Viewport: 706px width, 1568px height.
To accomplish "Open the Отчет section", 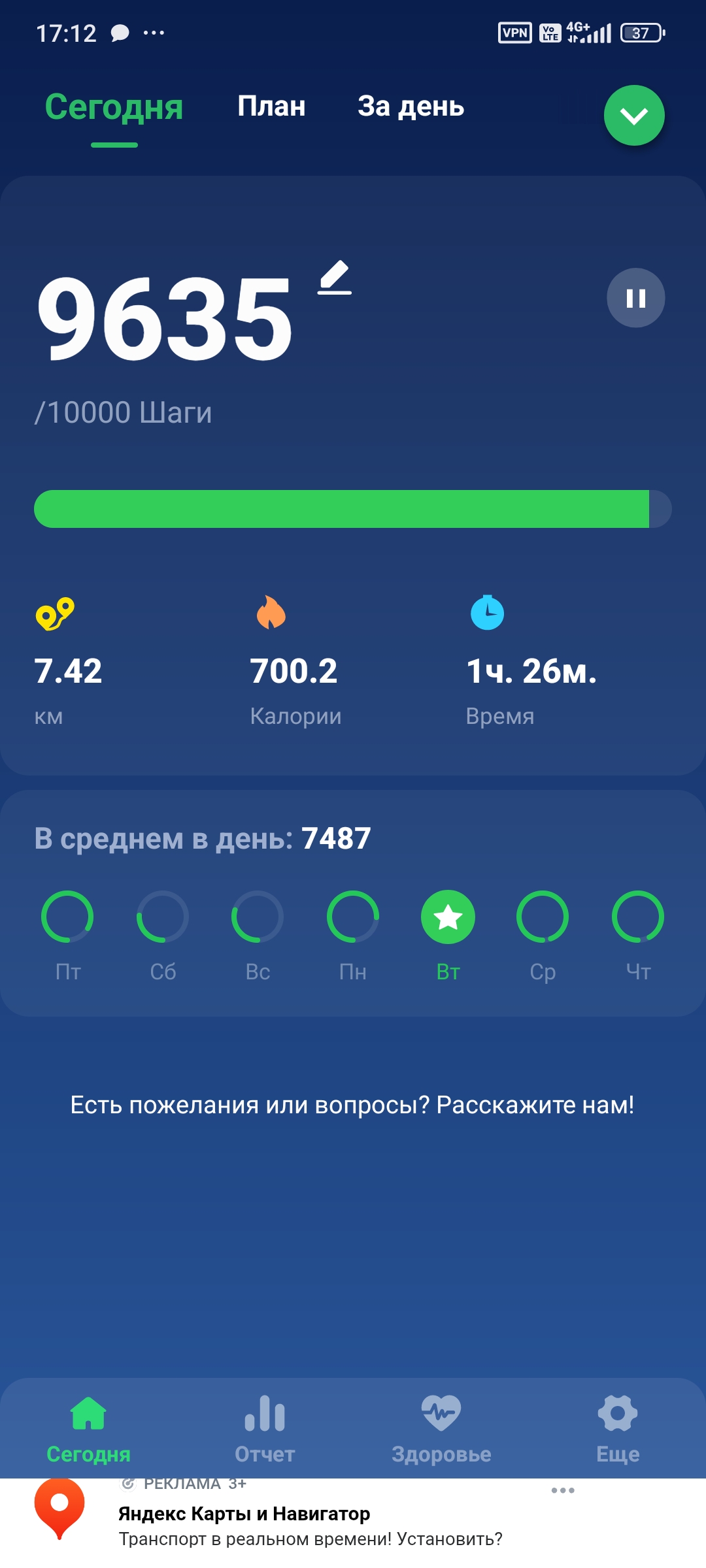I will pyautogui.click(x=265, y=1429).
